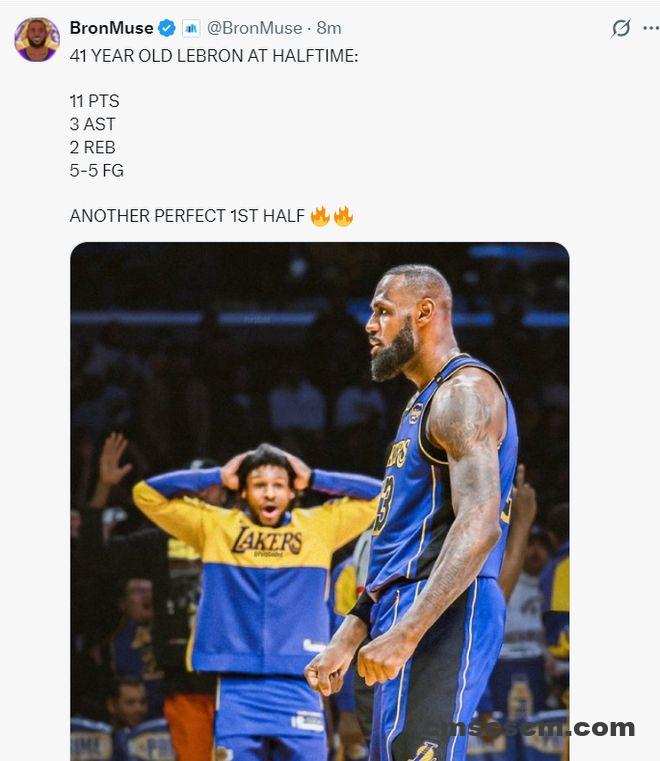Open BronMuse's profile picture

pos(36,39)
